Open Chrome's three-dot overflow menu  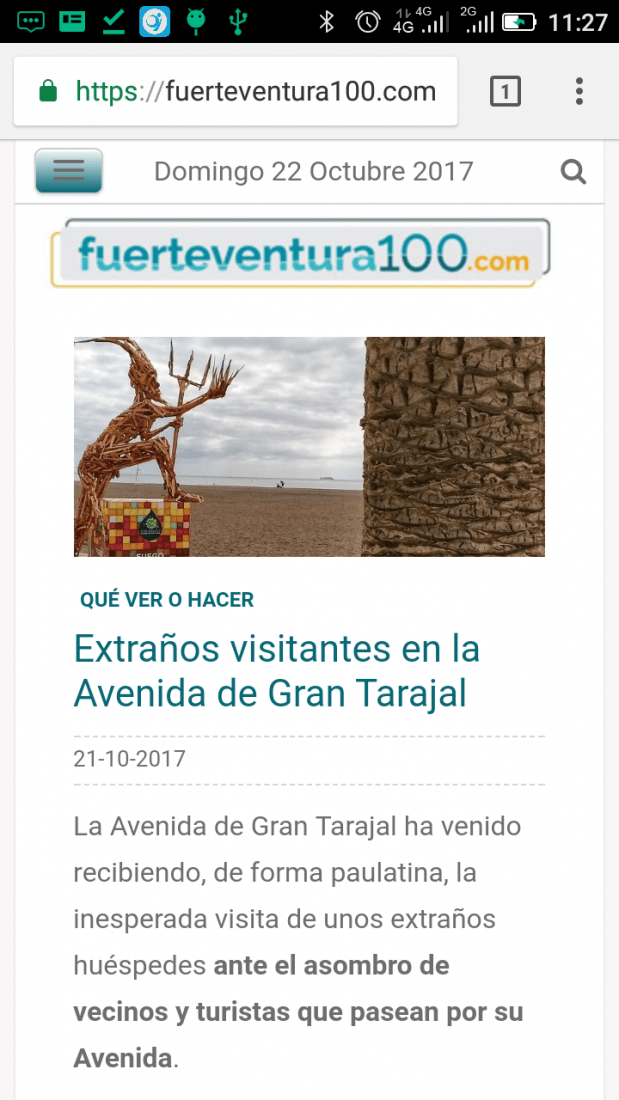579,92
